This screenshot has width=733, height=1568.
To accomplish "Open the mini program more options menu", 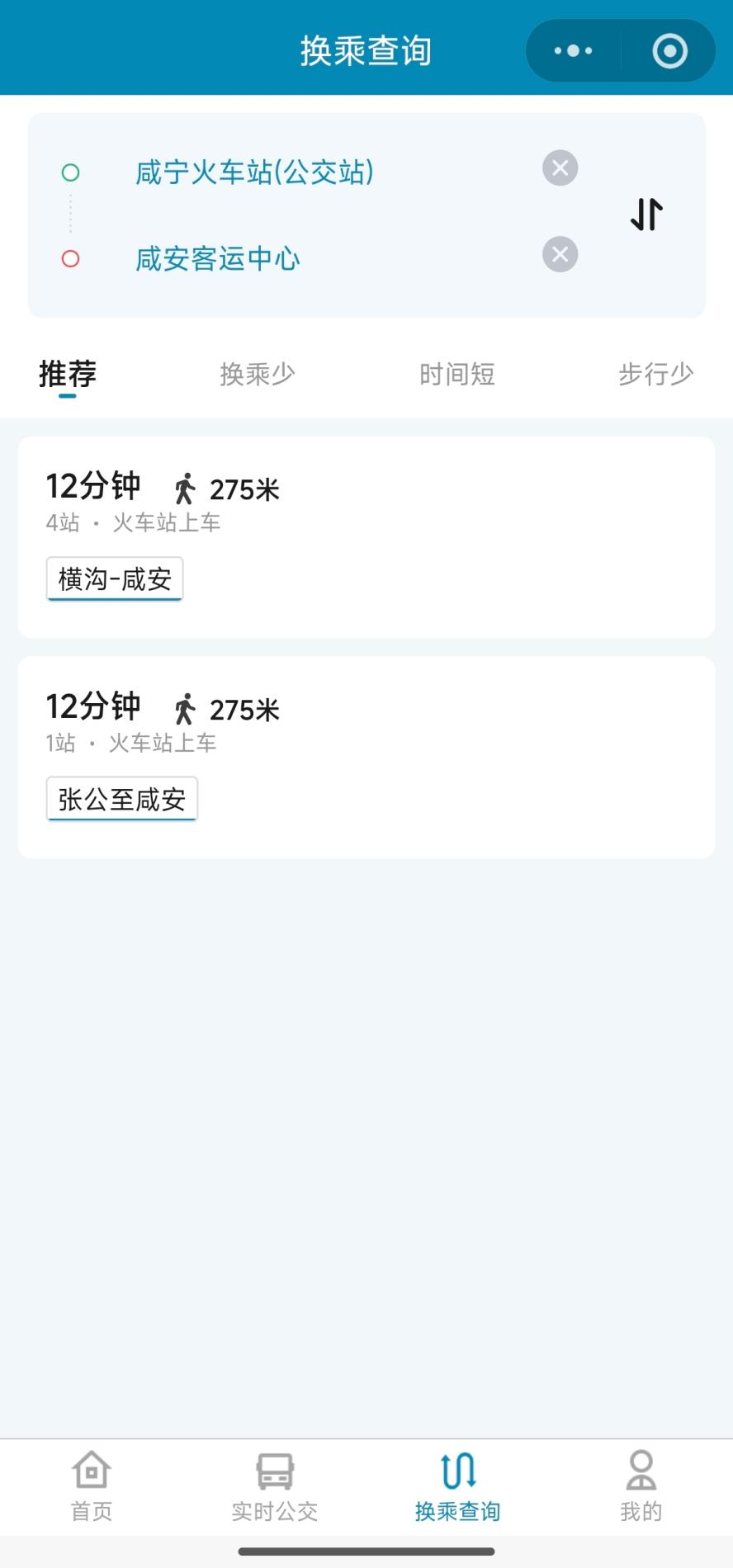I will click(x=571, y=50).
